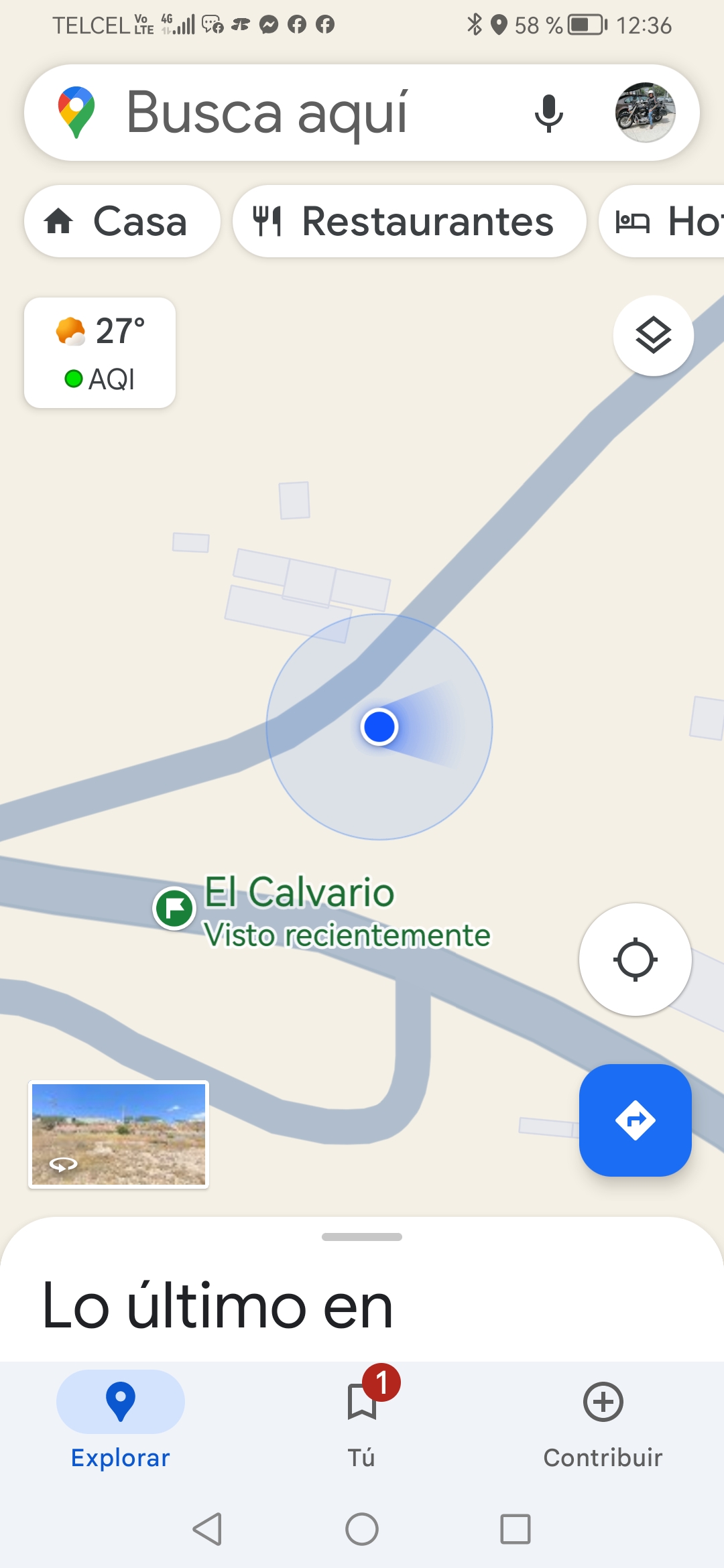Image resolution: width=724 pixels, height=1568 pixels.
Task: Filter the map by Restaurantes
Action: (409, 221)
